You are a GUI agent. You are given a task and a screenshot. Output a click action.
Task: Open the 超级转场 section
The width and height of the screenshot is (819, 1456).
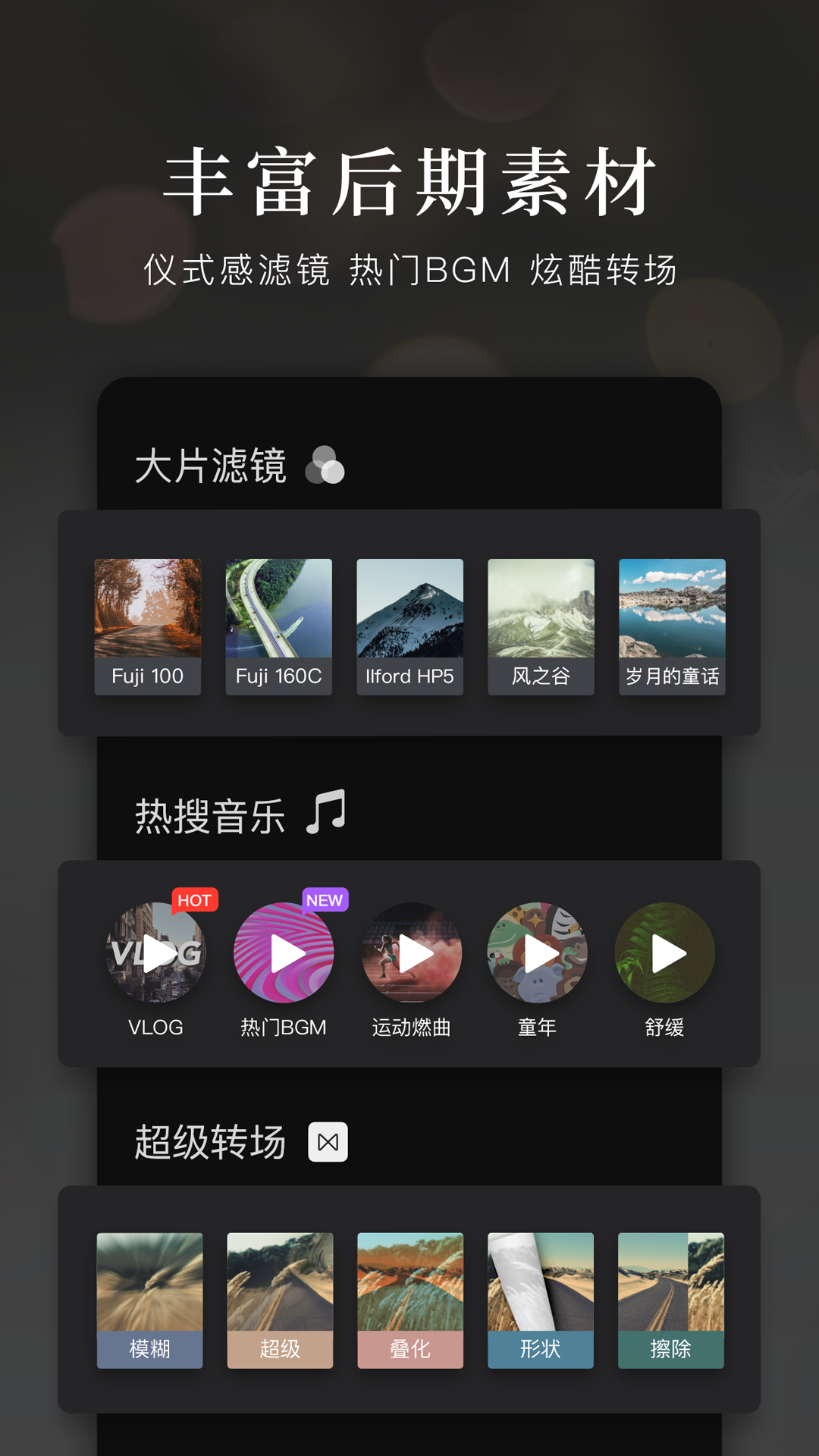coord(210,1143)
